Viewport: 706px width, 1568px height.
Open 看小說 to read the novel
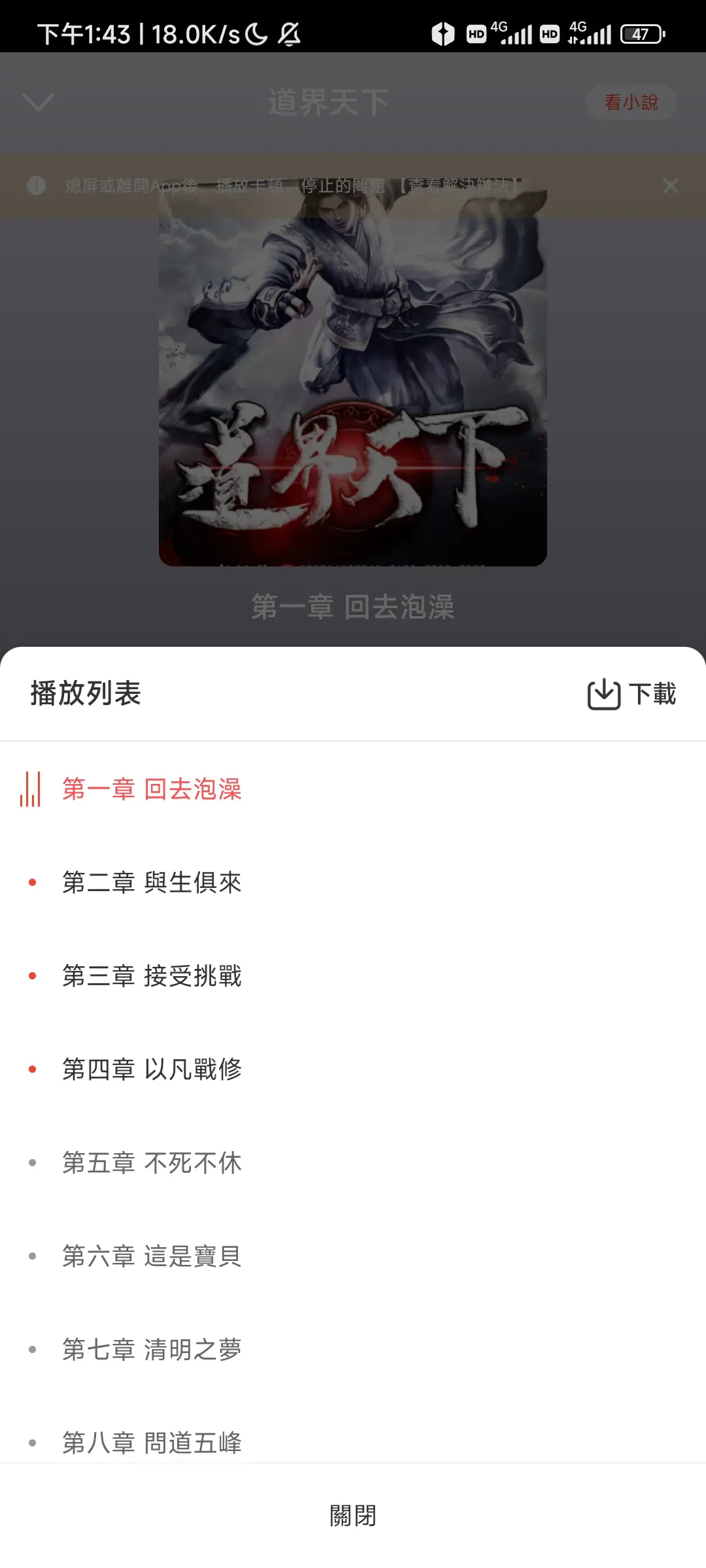(x=631, y=102)
